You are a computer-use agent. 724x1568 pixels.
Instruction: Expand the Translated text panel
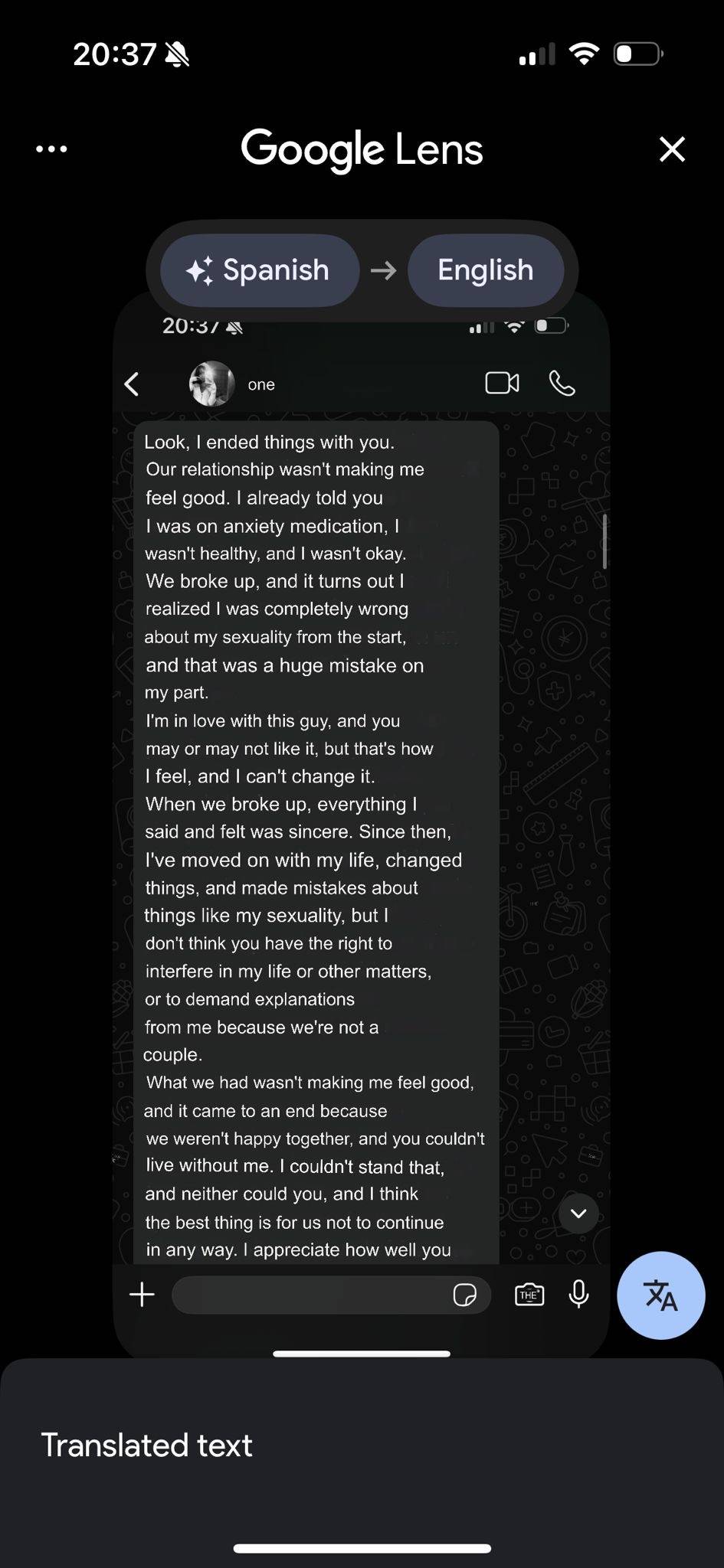coord(362,1445)
